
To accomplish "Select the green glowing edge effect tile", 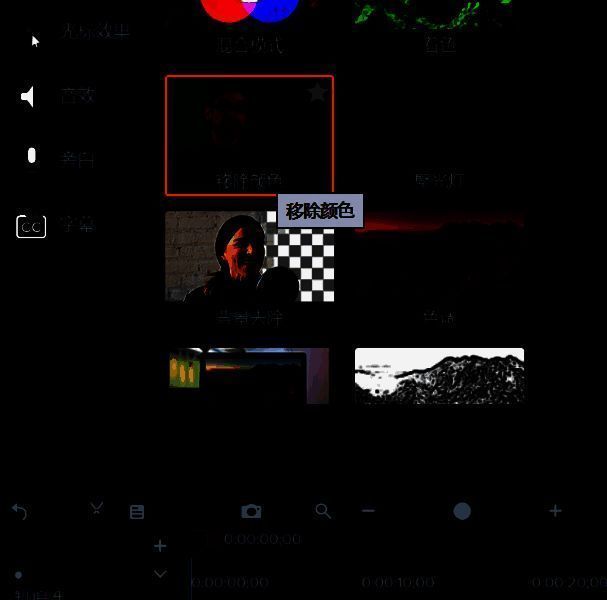I will (x=439, y=15).
